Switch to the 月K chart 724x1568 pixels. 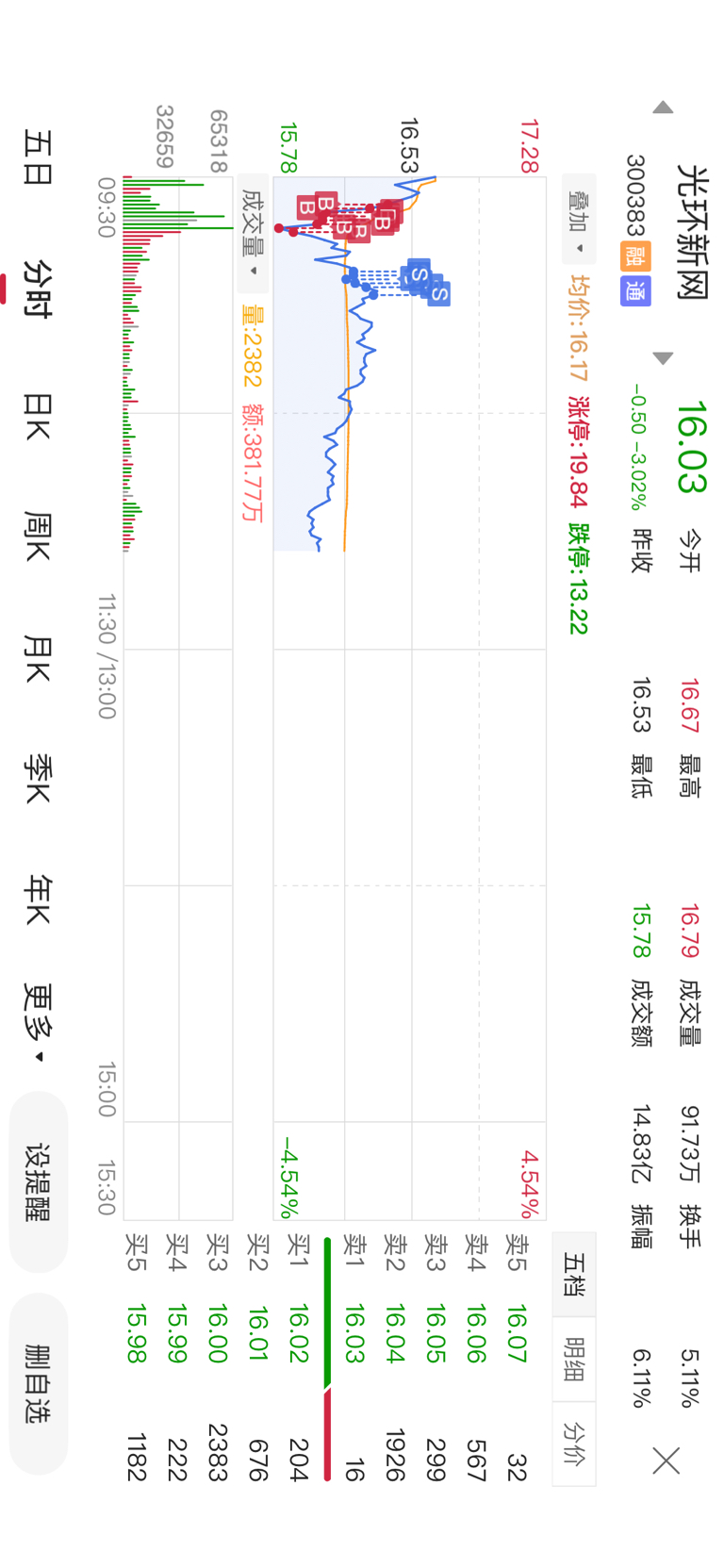coord(38,659)
